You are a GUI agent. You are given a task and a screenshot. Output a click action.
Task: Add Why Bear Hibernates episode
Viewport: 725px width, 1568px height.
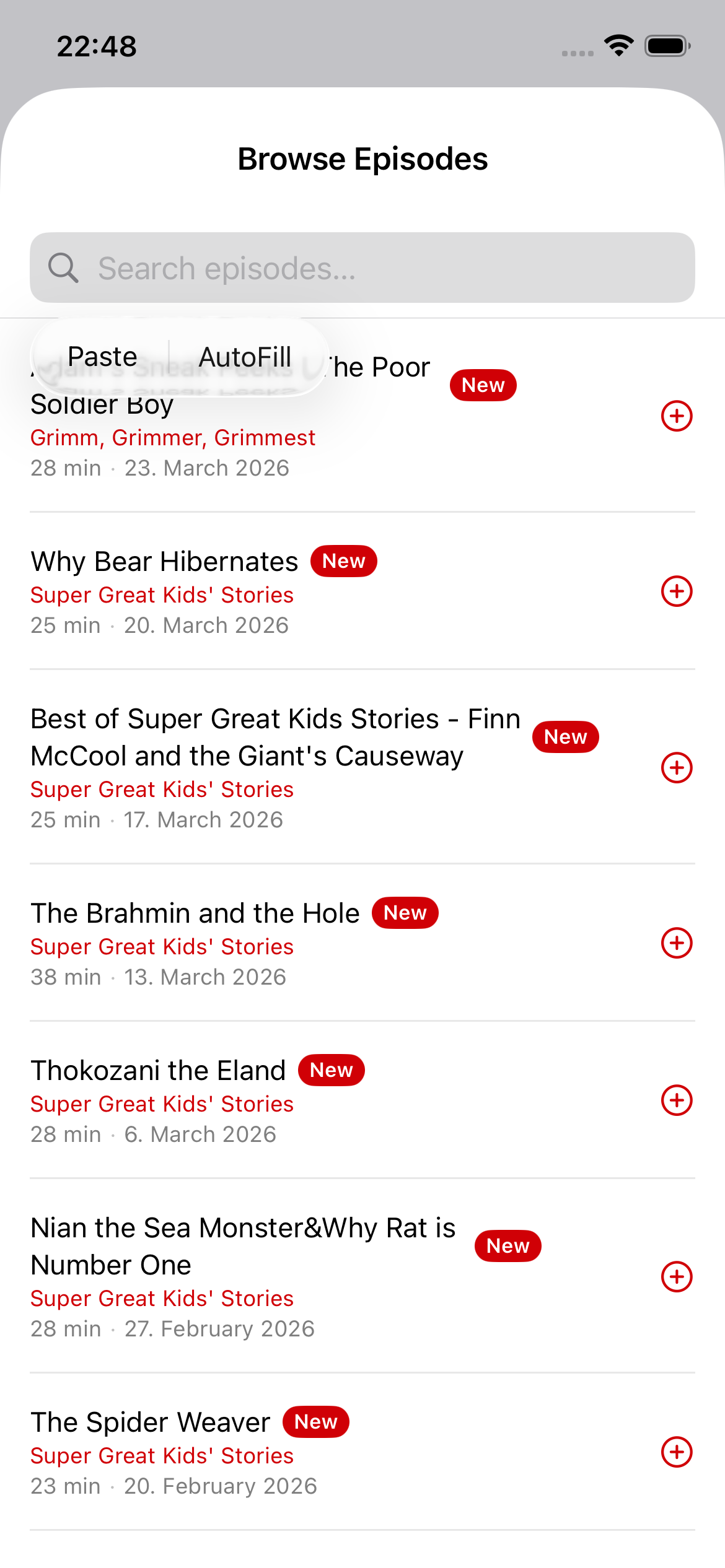point(676,591)
